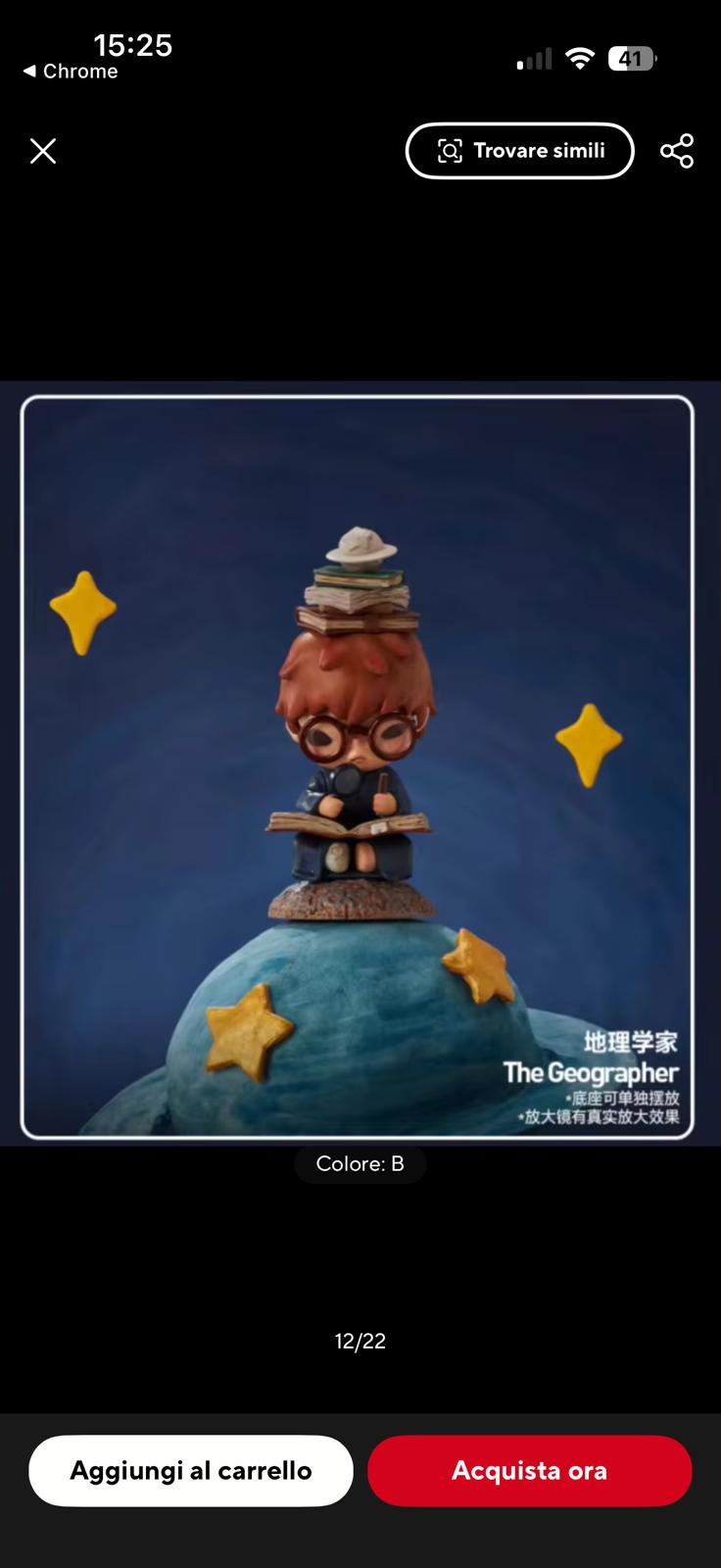Close the product image viewer

pyautogui.click(x=43, y=151)
